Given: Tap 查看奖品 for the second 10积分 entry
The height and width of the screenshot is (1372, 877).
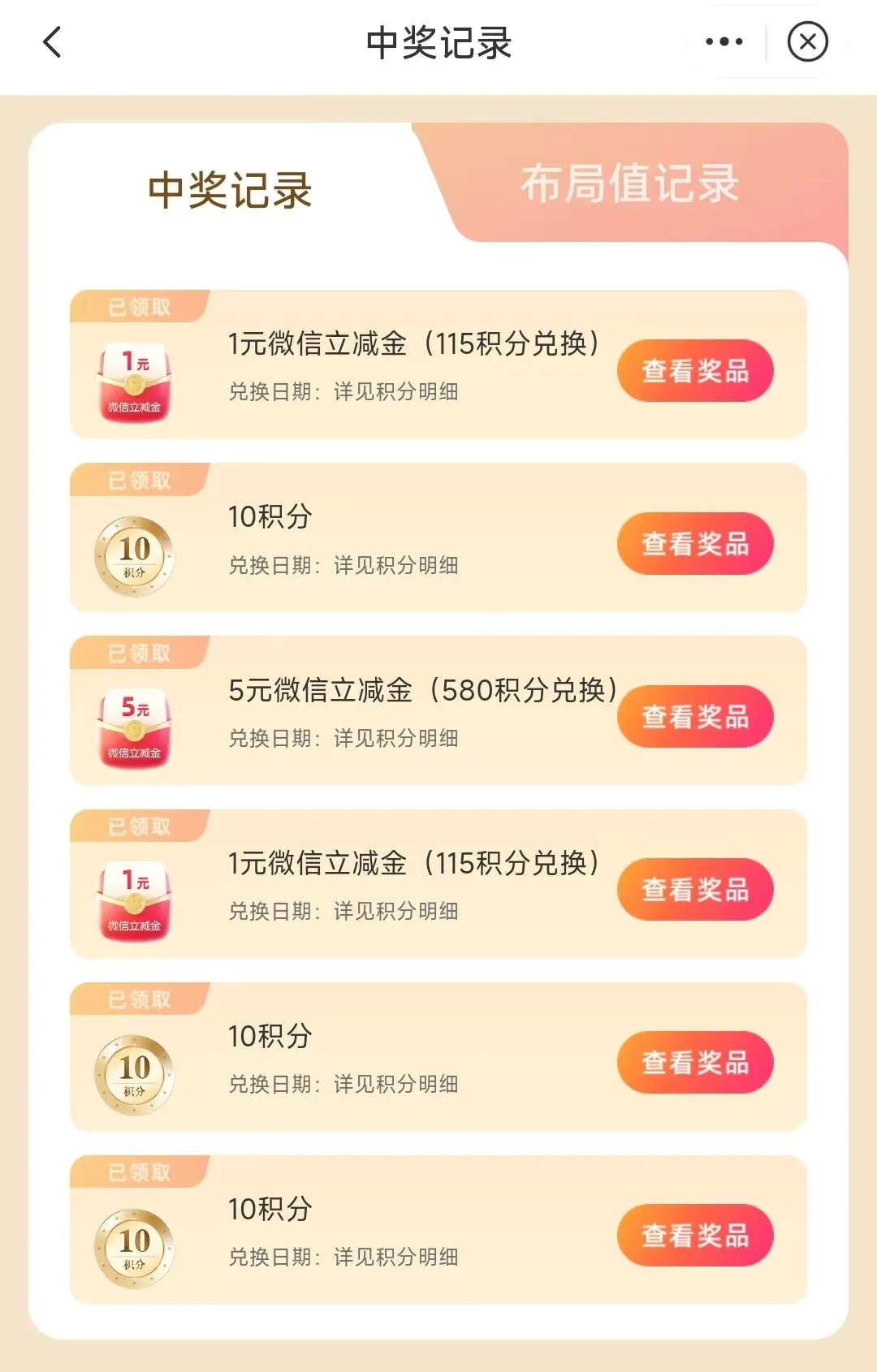Looking at the screenshot, I should pyautogui.click(x=695, y=1063).
